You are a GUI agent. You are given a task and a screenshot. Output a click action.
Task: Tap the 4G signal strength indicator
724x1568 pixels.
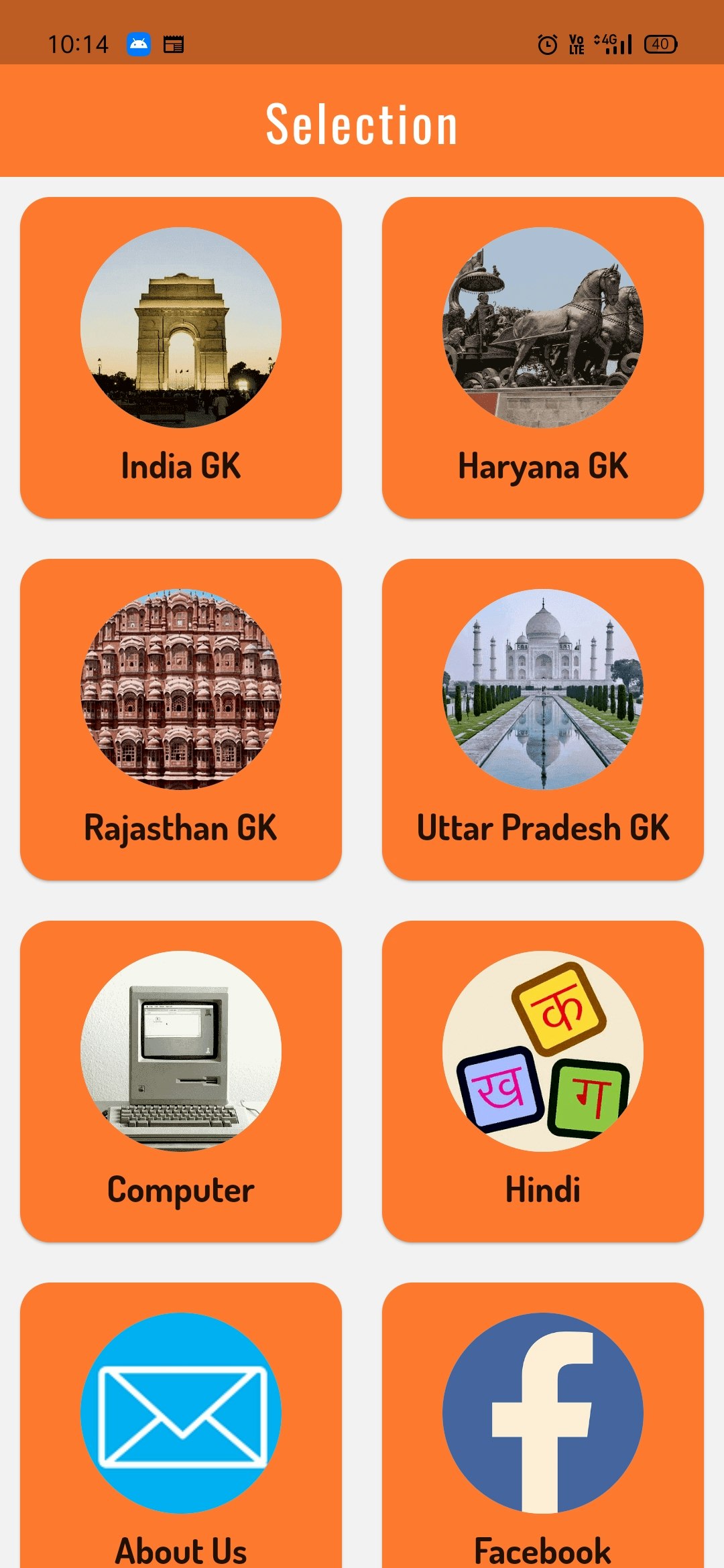pos(613,44)
